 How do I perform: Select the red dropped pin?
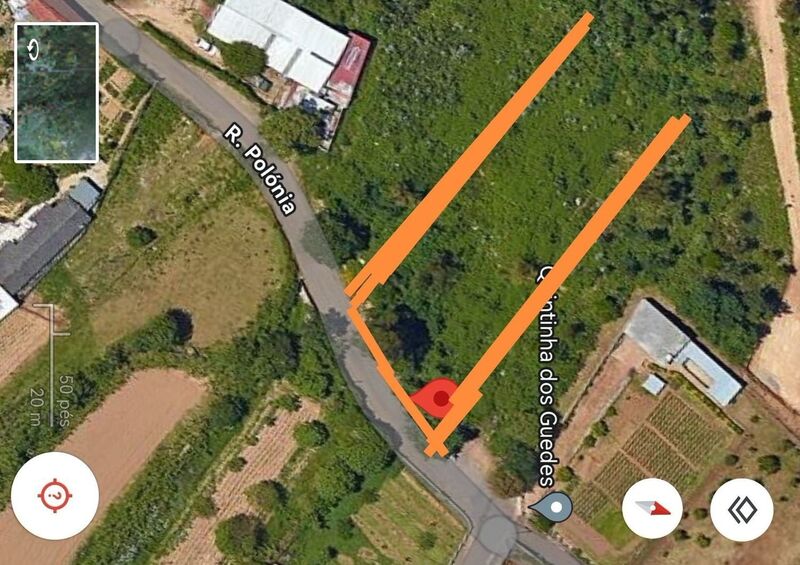point(435,397)
